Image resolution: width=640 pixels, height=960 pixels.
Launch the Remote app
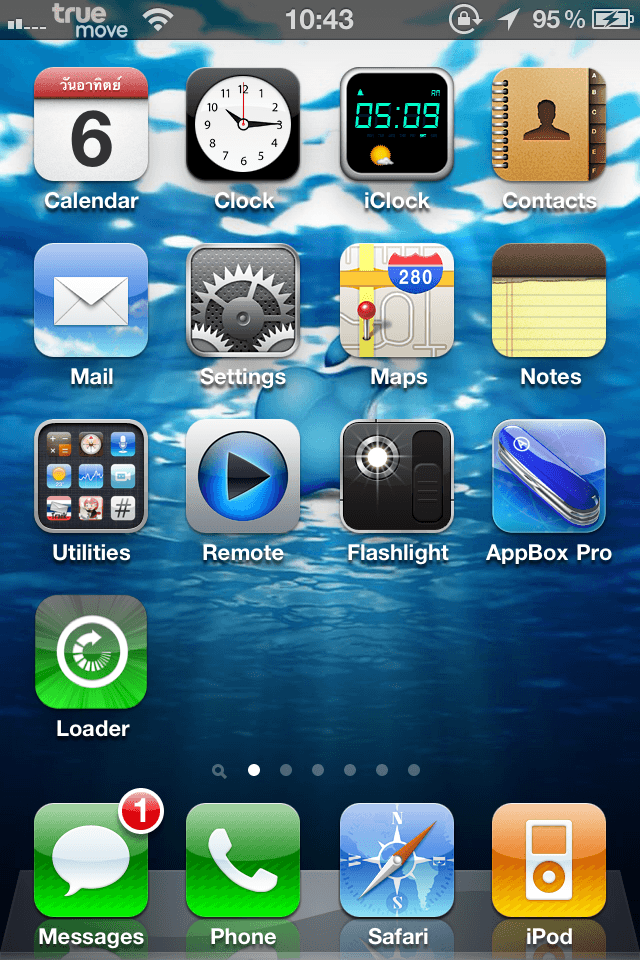pos(243,476)
